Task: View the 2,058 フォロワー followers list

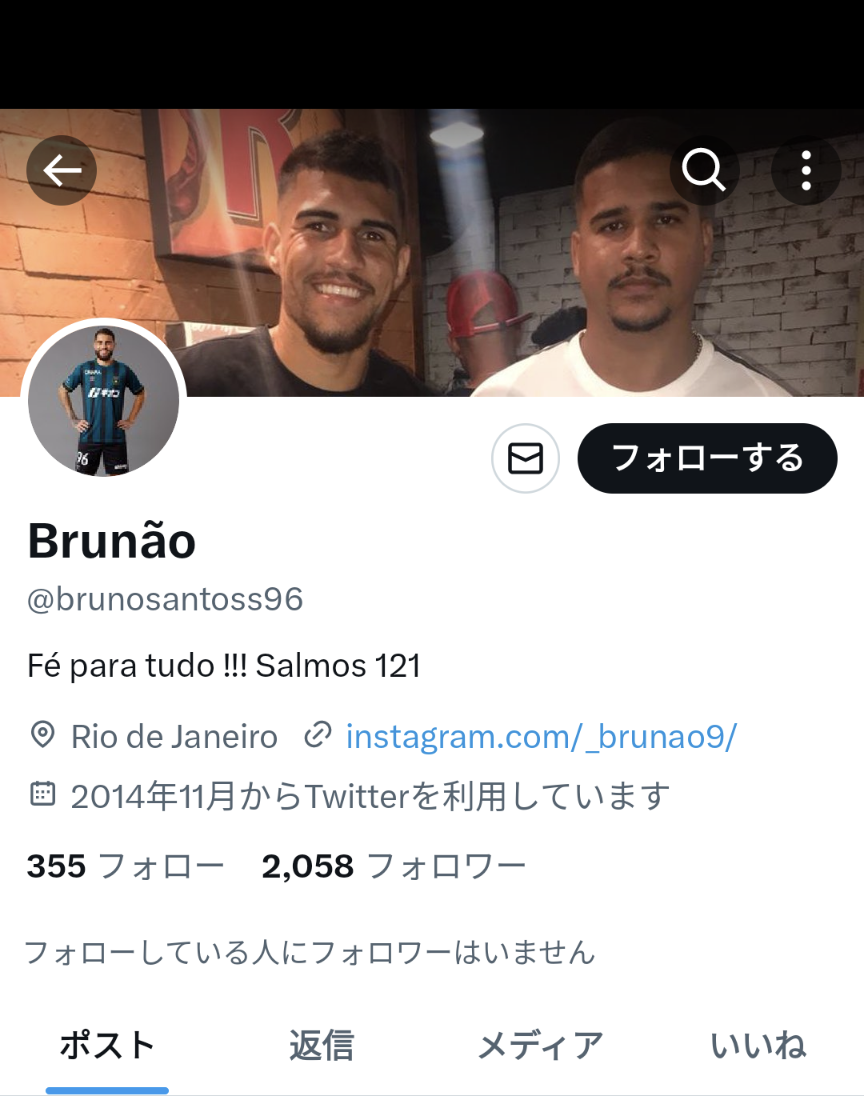Action: point(394,866)
